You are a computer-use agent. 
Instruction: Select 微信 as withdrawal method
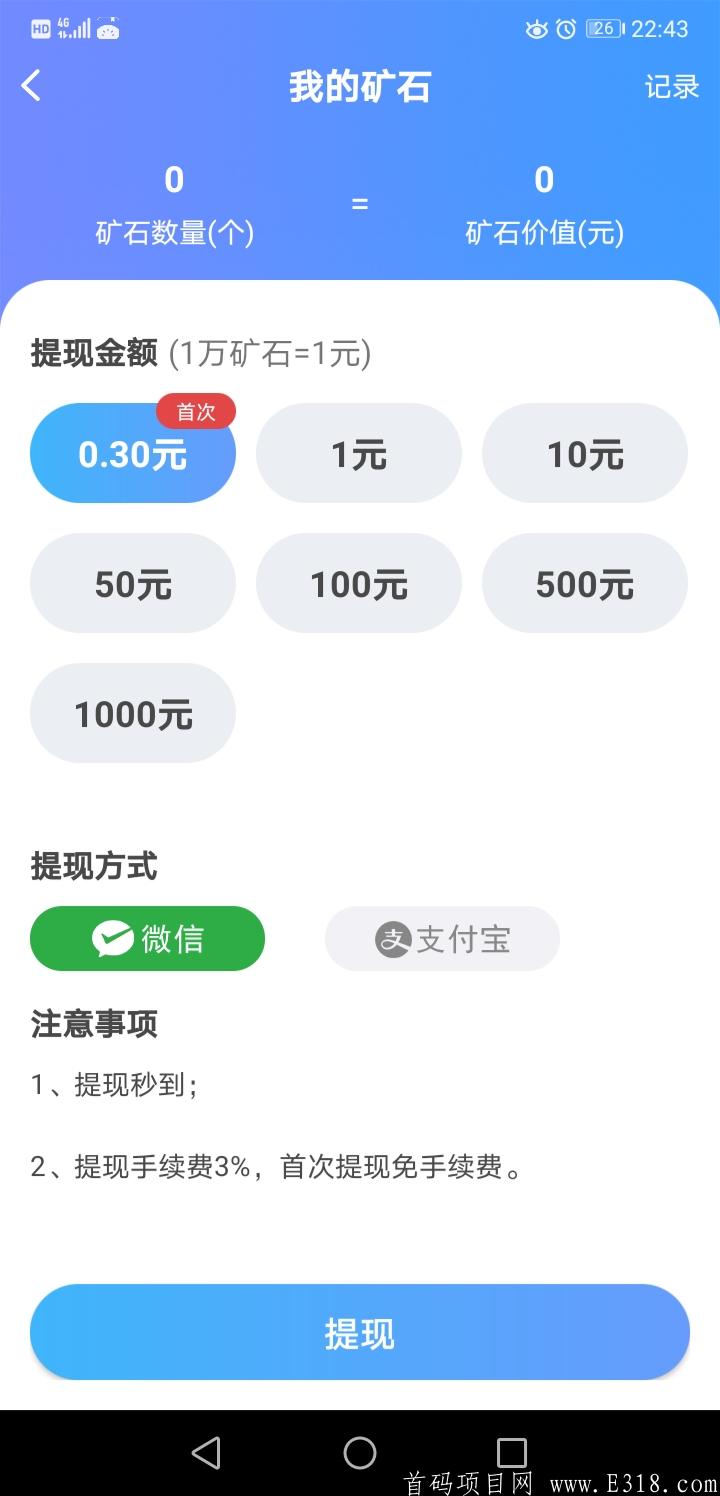[147, 938]
